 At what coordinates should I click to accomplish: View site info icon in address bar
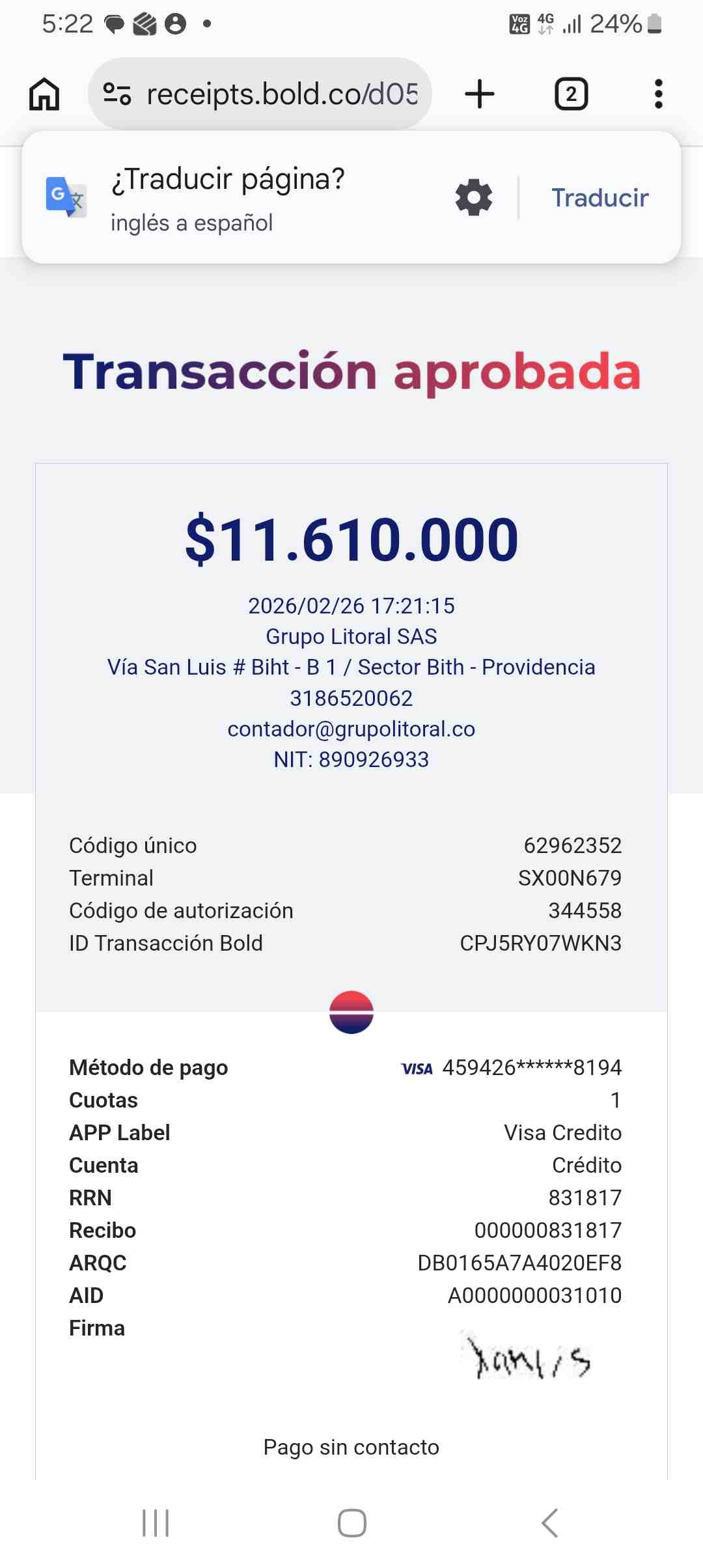pyautogui.click(x=118, y=94)
